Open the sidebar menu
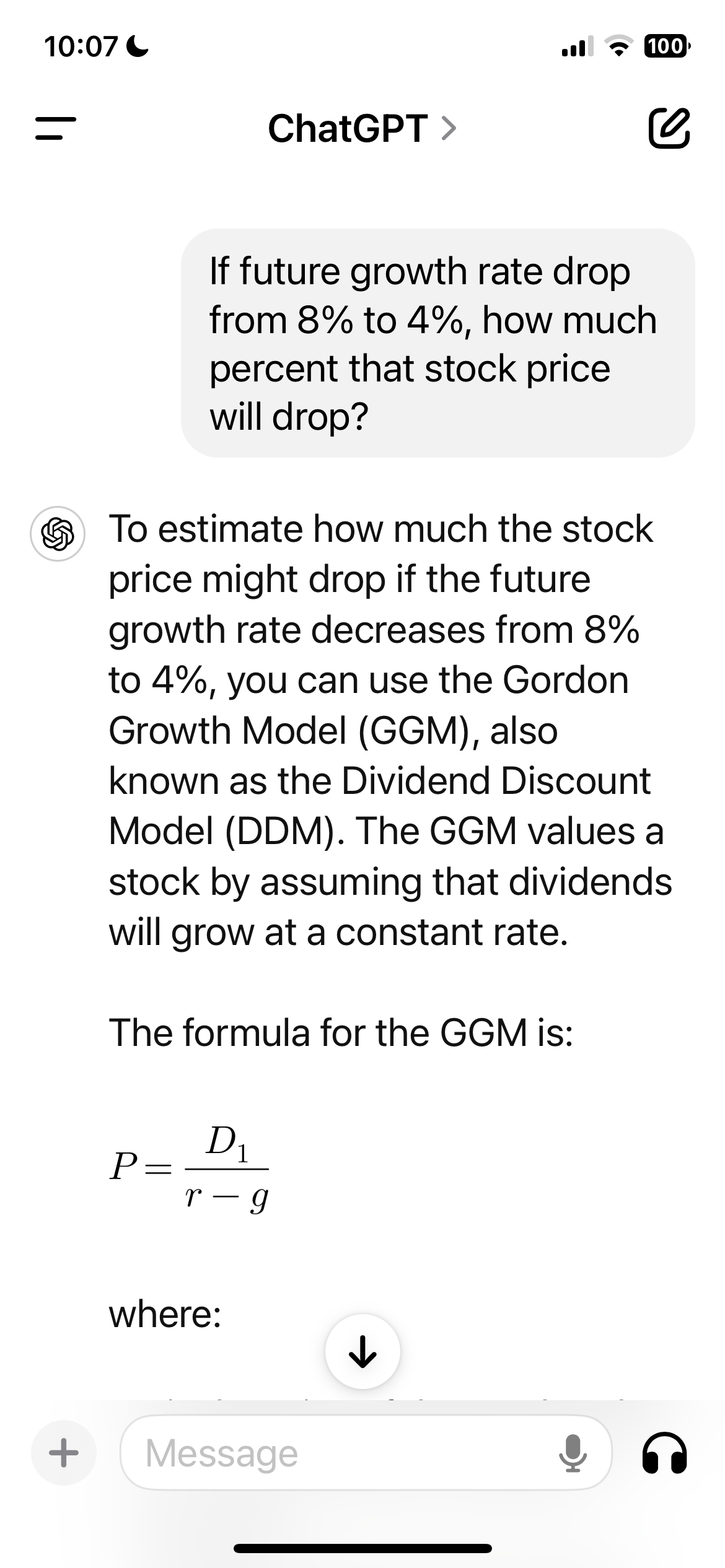 (56, 128)
